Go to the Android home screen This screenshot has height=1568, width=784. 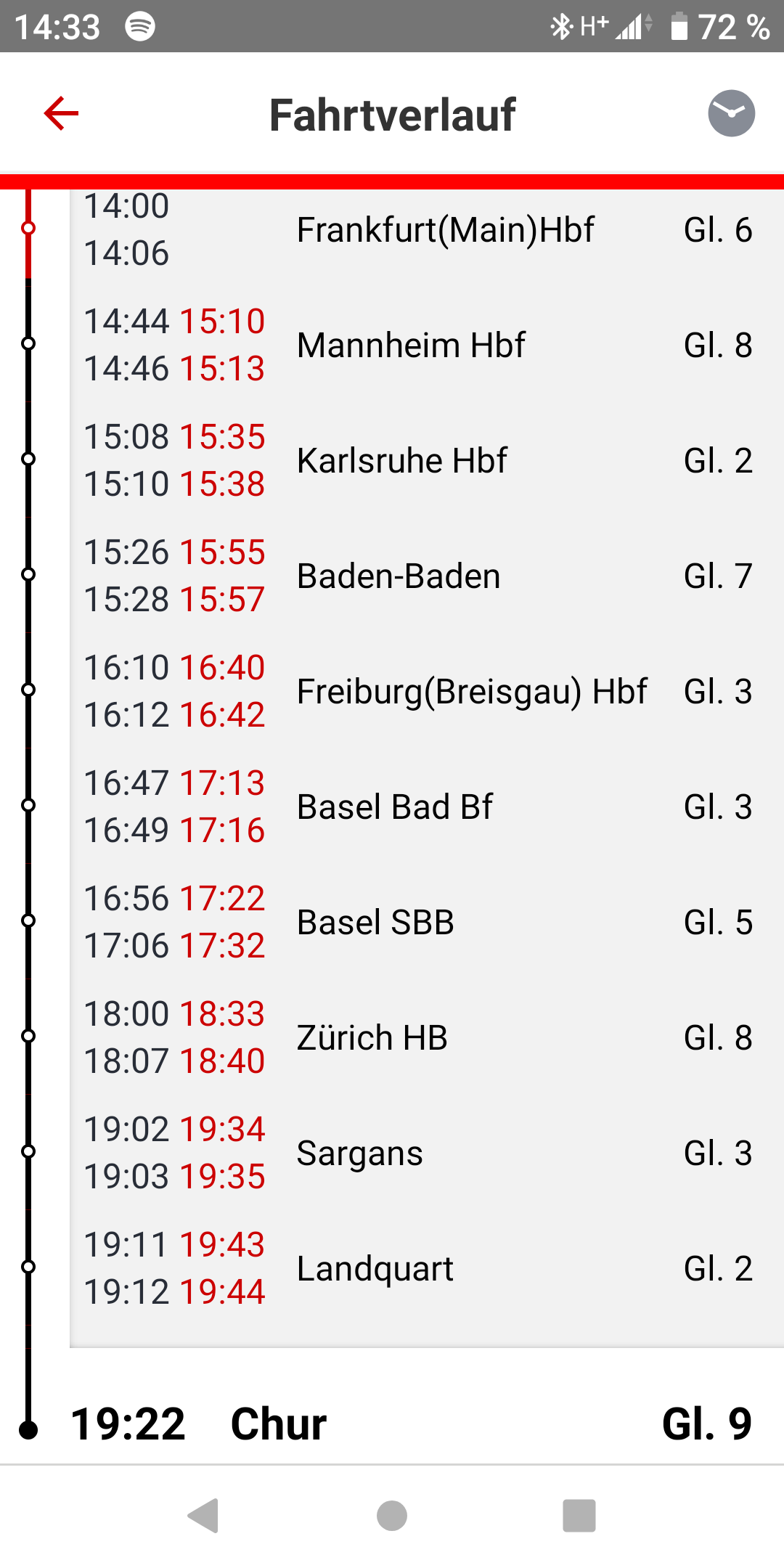(x=392, y=1516)
